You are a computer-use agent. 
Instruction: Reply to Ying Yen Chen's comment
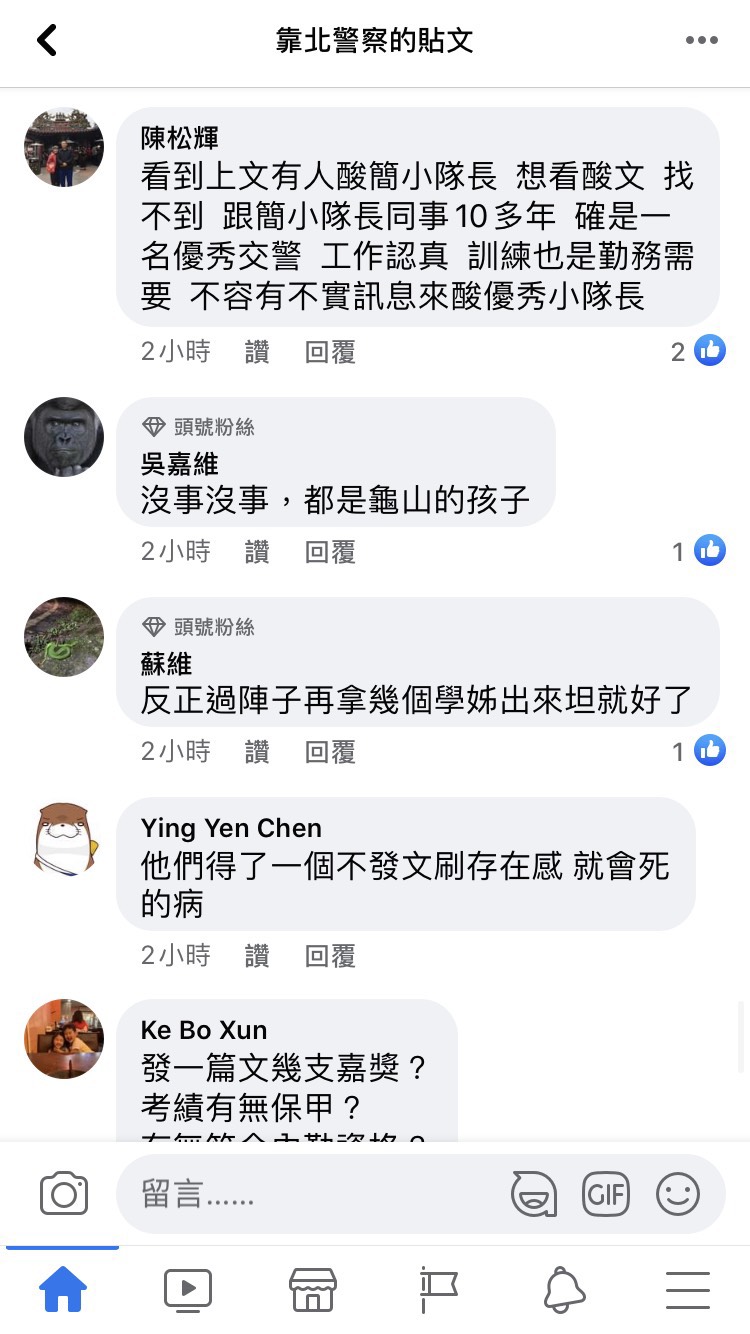pyautogui.click(x=330, y=956)
